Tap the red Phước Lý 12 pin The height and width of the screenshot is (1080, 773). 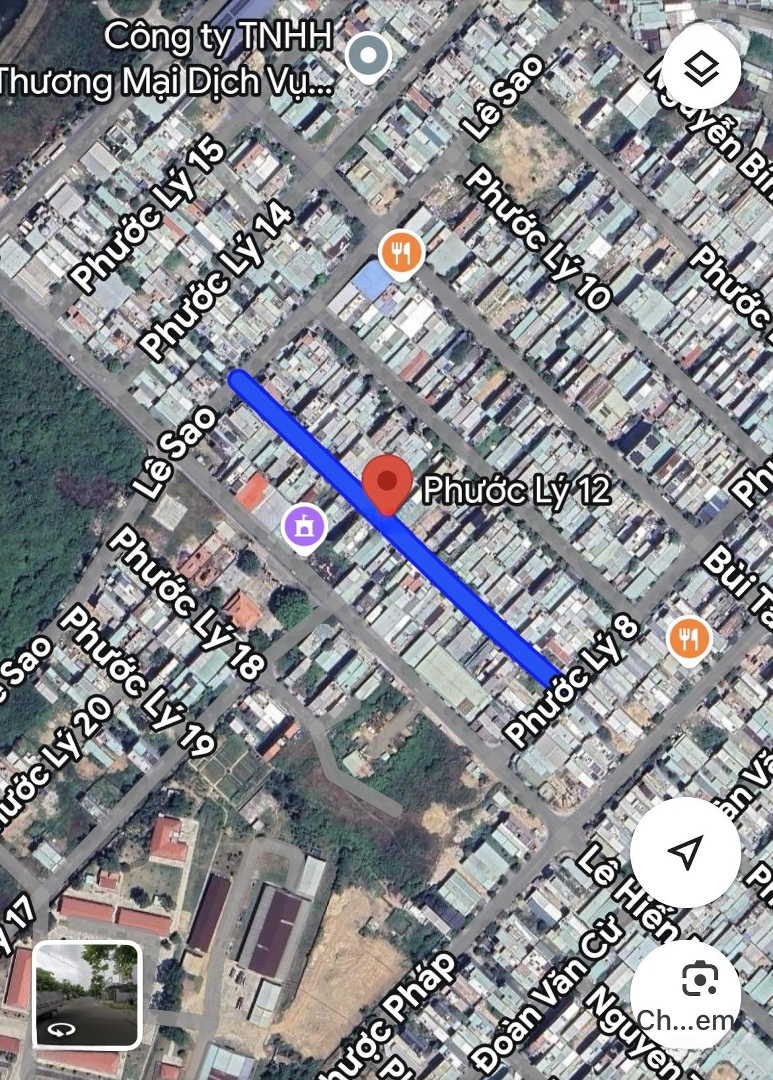point(387,485)
